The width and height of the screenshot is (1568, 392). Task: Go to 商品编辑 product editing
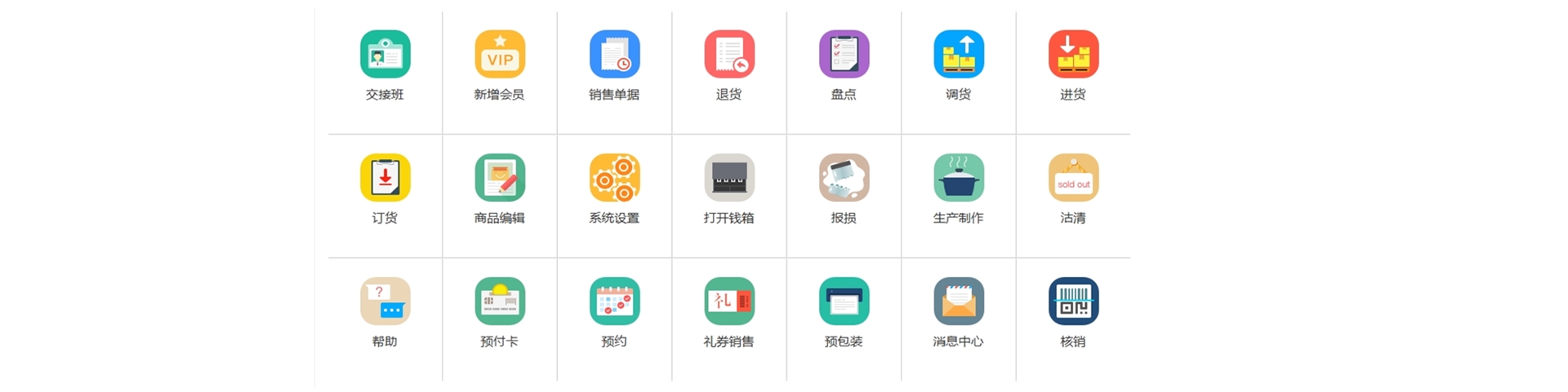coord(500,178)
